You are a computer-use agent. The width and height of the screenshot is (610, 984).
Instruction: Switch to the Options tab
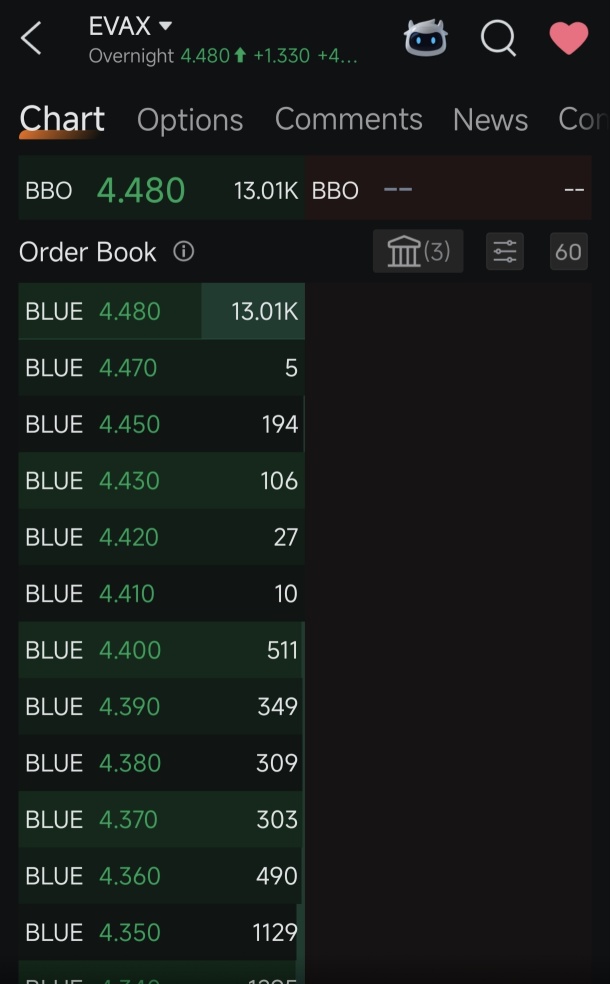190,119
